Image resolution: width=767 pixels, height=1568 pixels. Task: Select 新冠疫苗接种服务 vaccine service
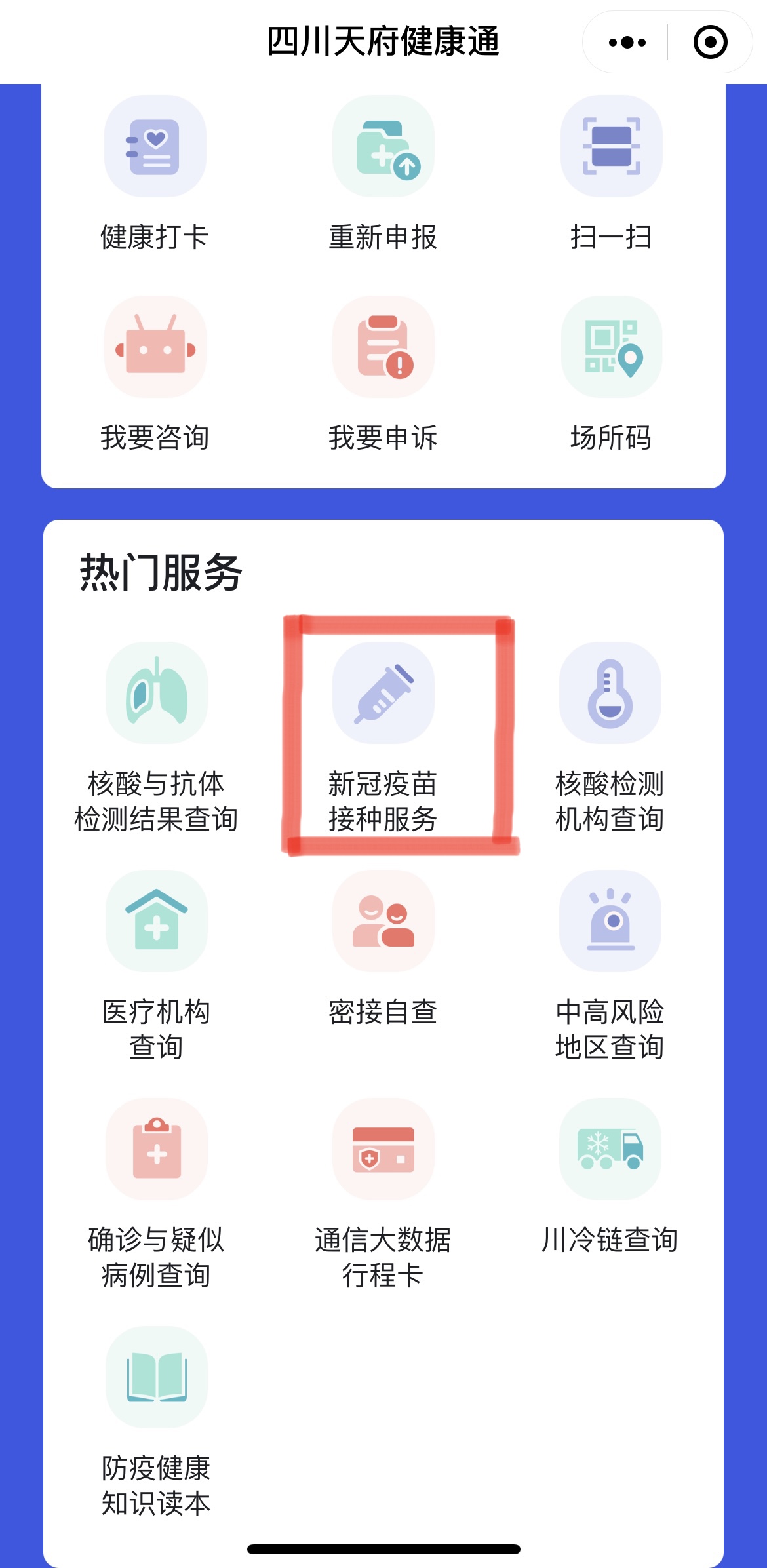point(383,738)
